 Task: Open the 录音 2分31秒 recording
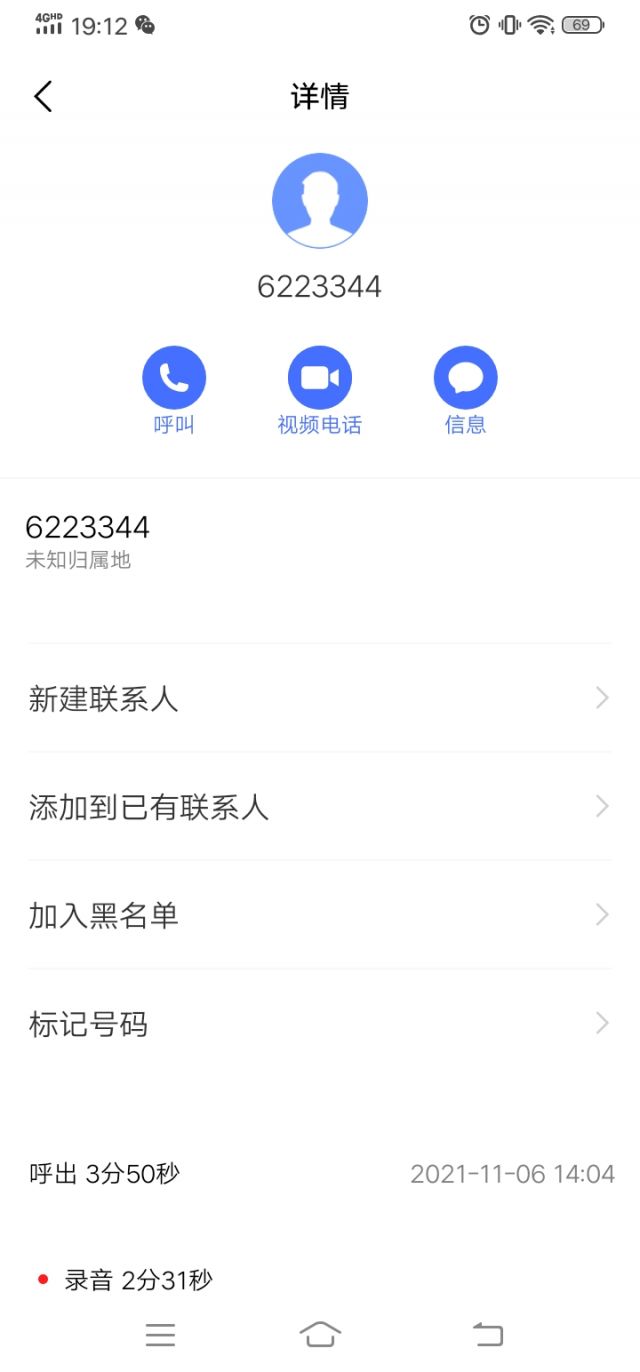pos(139,1280)
